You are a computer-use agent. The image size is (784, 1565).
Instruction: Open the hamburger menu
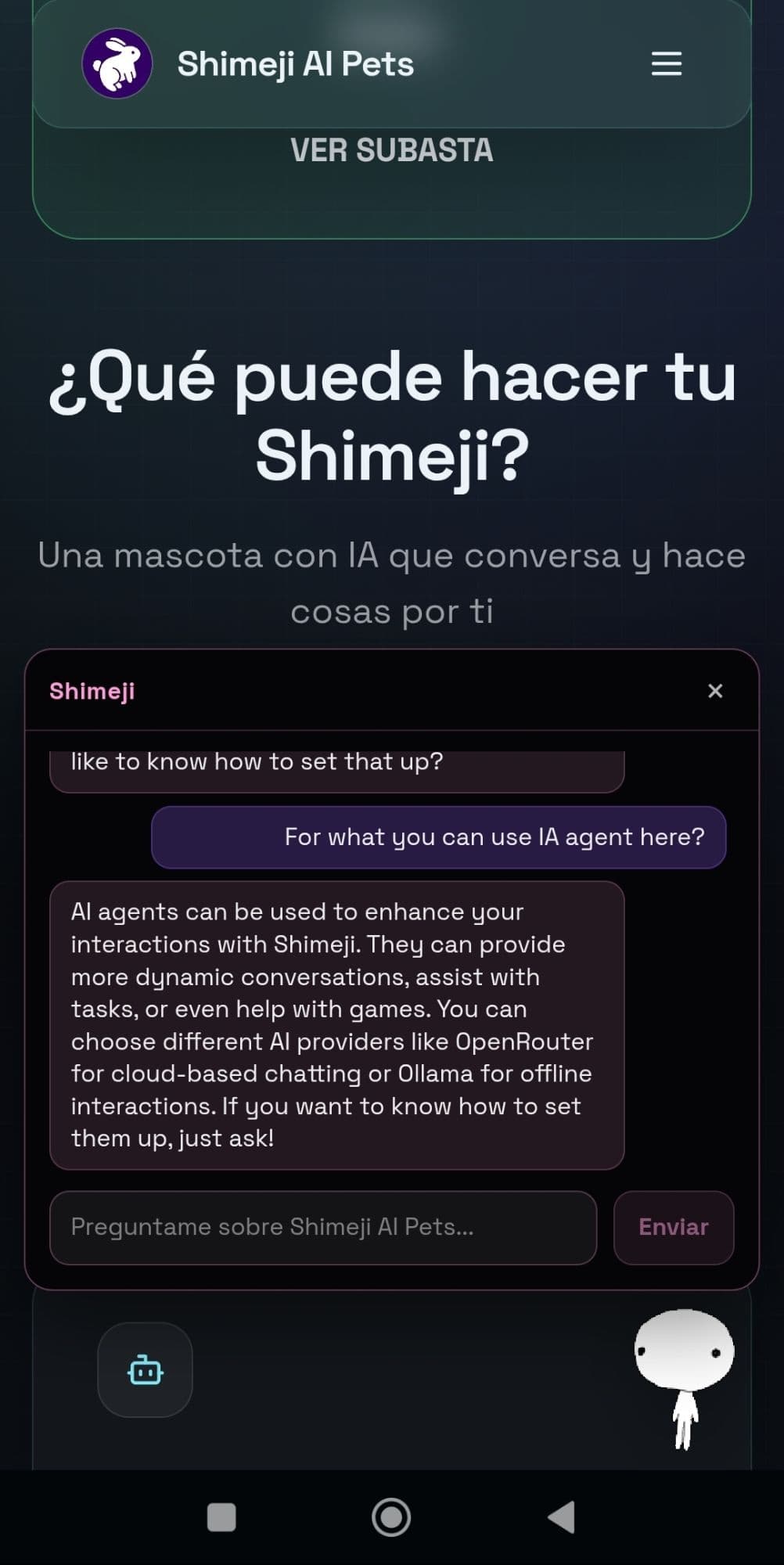[x=666, y=63]
